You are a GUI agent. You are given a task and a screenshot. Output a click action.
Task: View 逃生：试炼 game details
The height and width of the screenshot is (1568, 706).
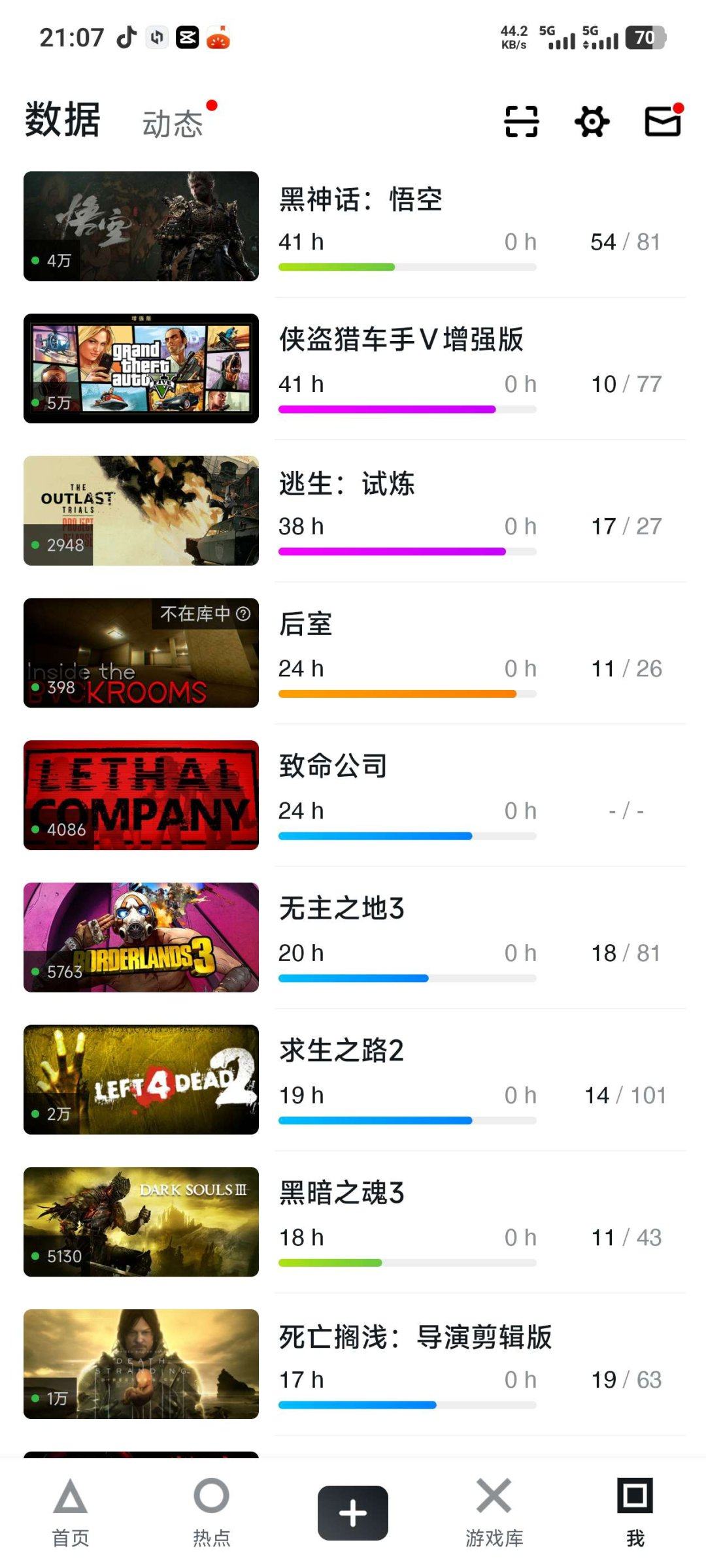click(x=346, y=483)
